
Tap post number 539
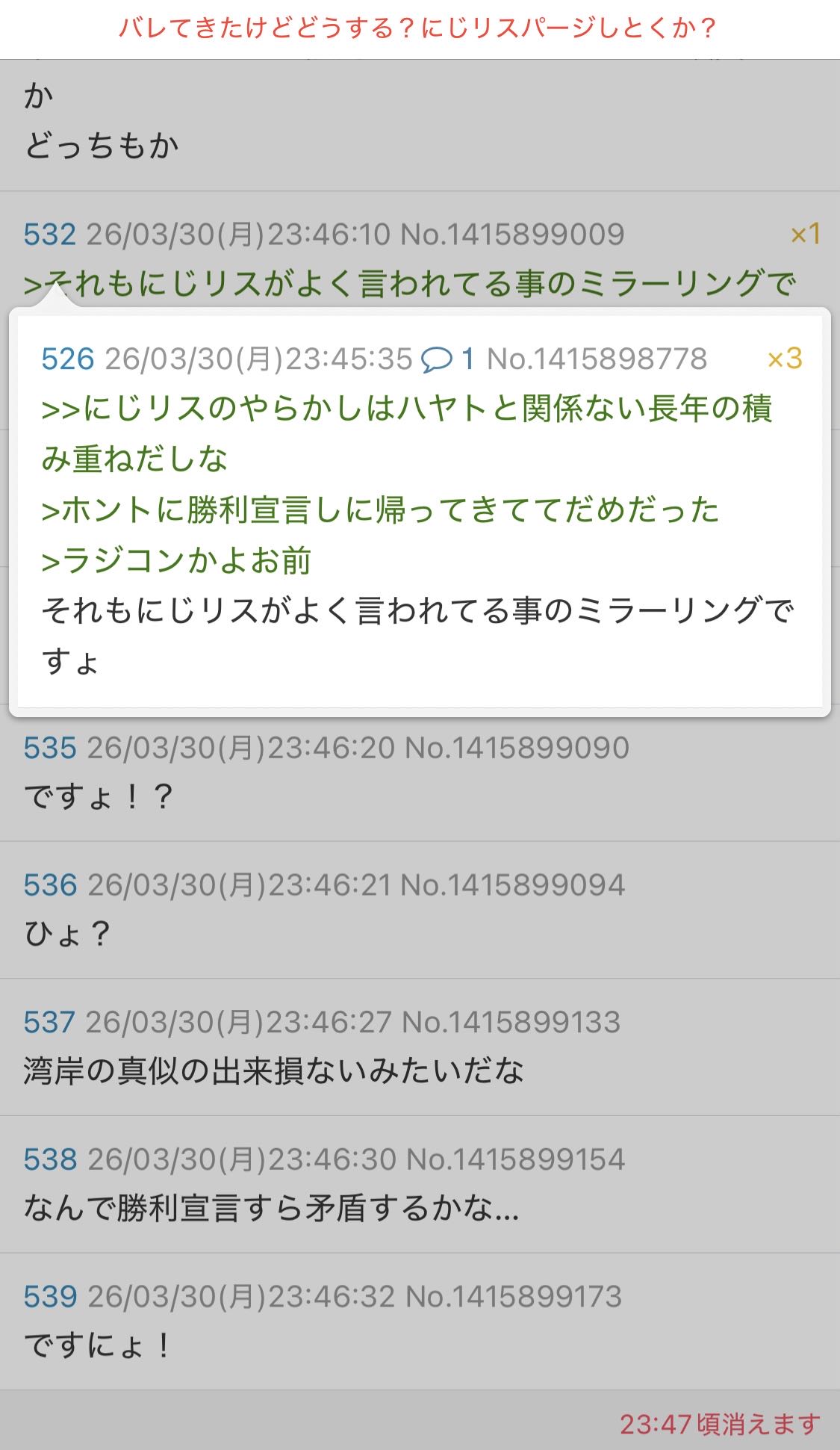pyautogui.click(x=49, y=1297)
